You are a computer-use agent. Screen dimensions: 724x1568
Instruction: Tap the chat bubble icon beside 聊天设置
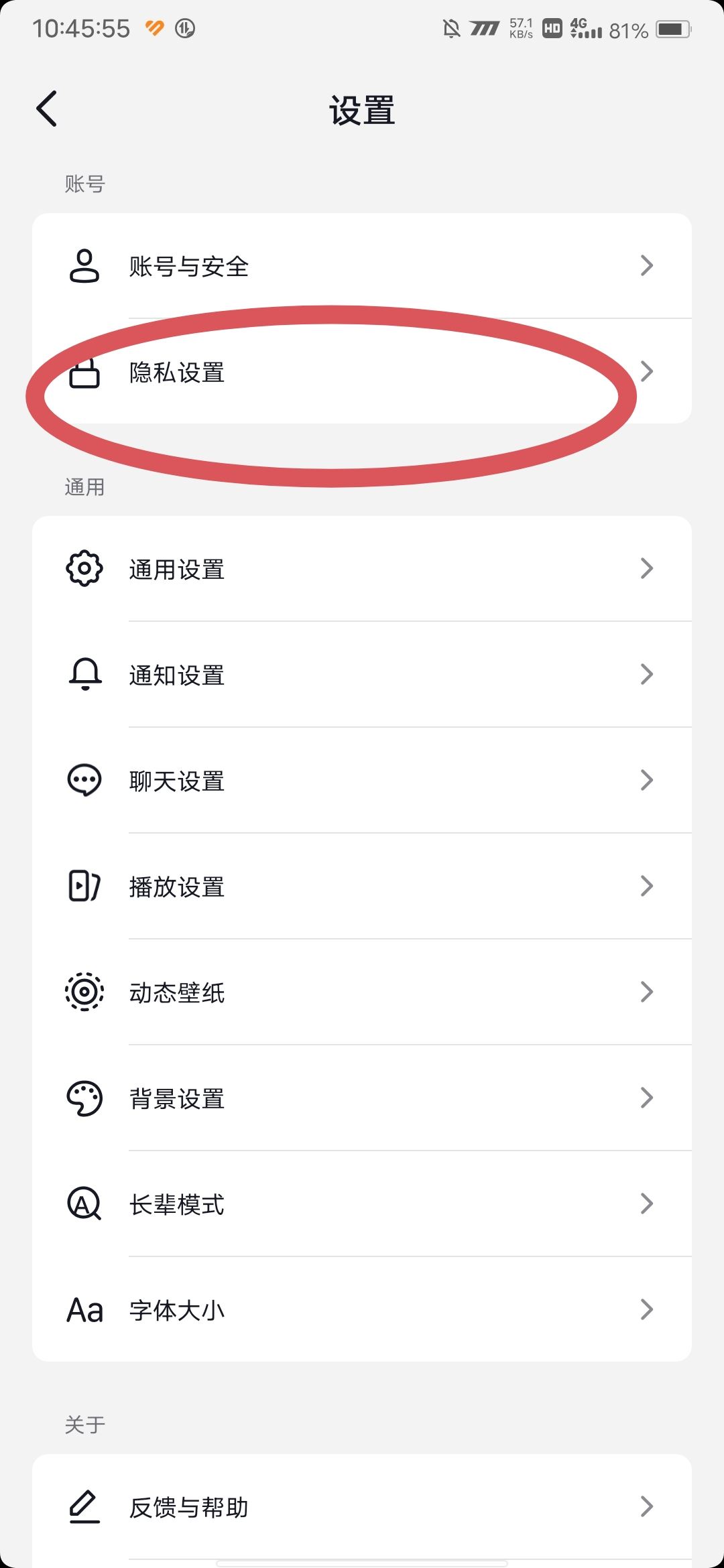point(83,780)
